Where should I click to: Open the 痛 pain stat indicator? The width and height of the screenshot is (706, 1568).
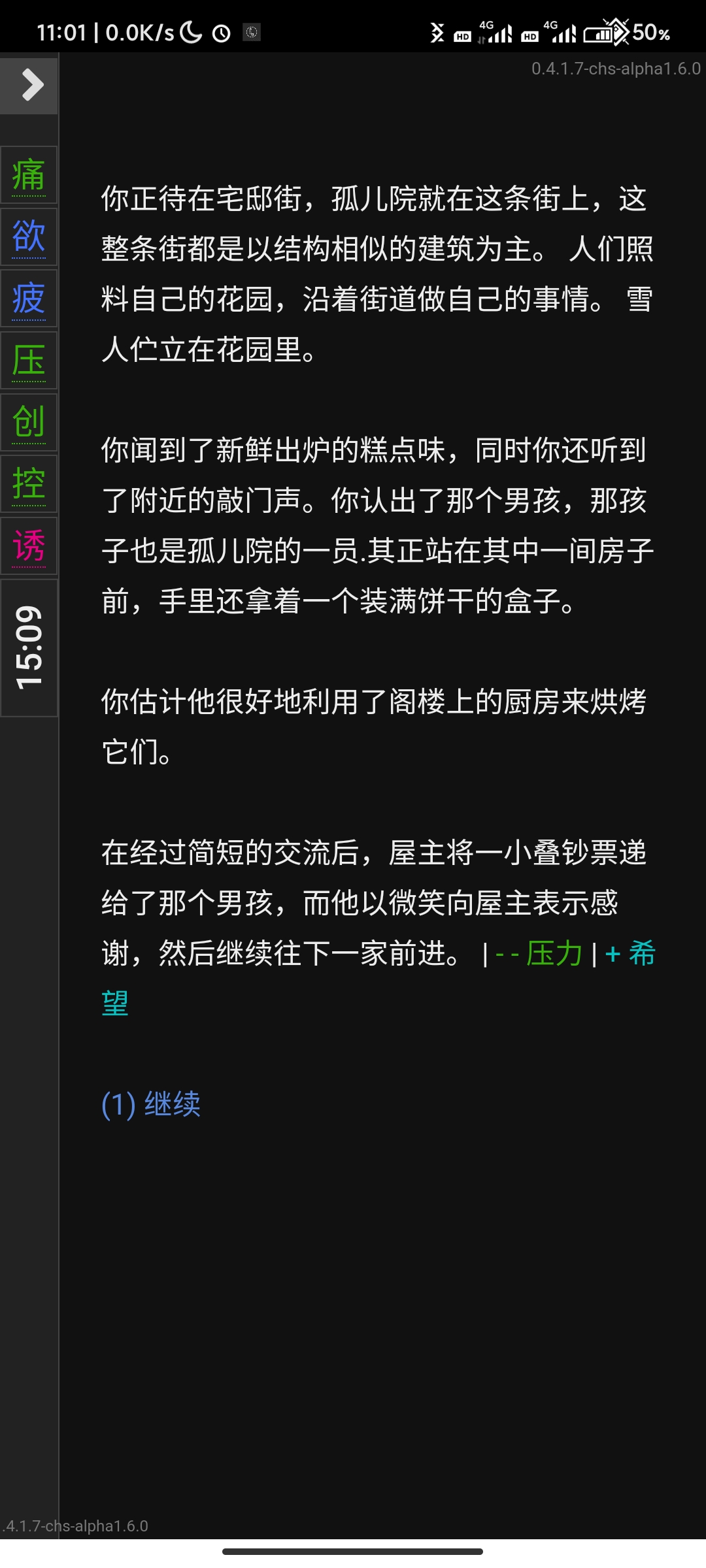(x=29, y=175)
